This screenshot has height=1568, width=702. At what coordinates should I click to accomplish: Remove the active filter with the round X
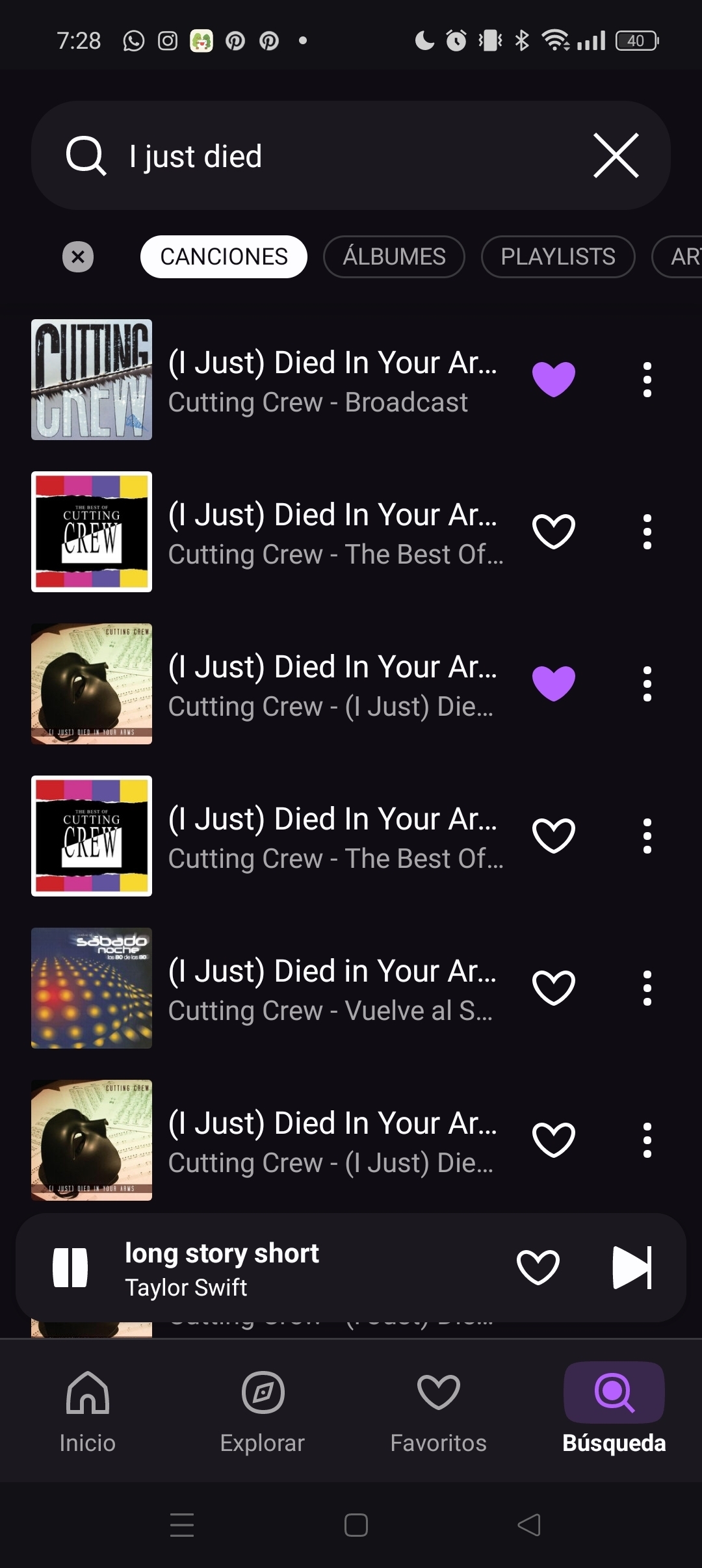click(x=78, y=257)
